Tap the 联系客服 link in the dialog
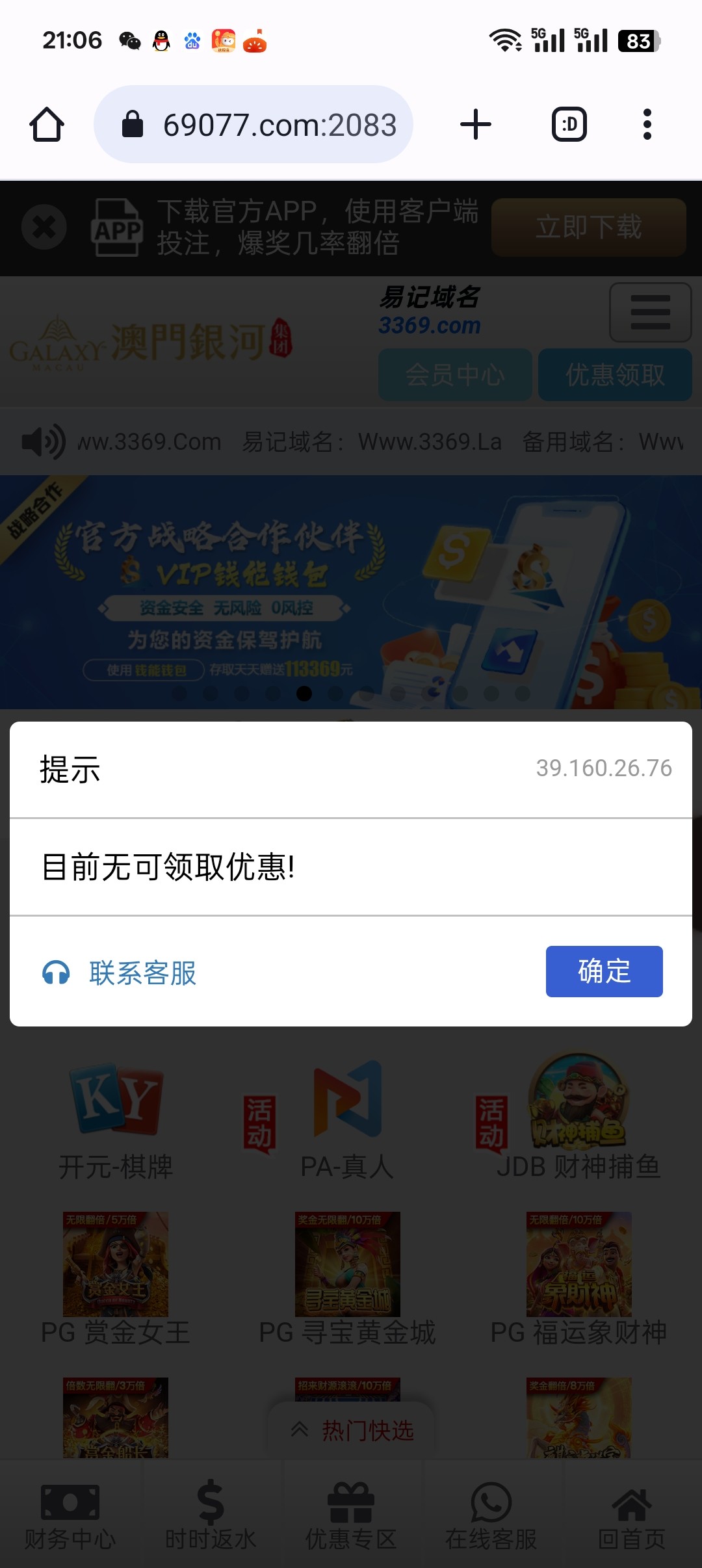Viewport: 702px width, 1568px height. [x=142, y=973]
